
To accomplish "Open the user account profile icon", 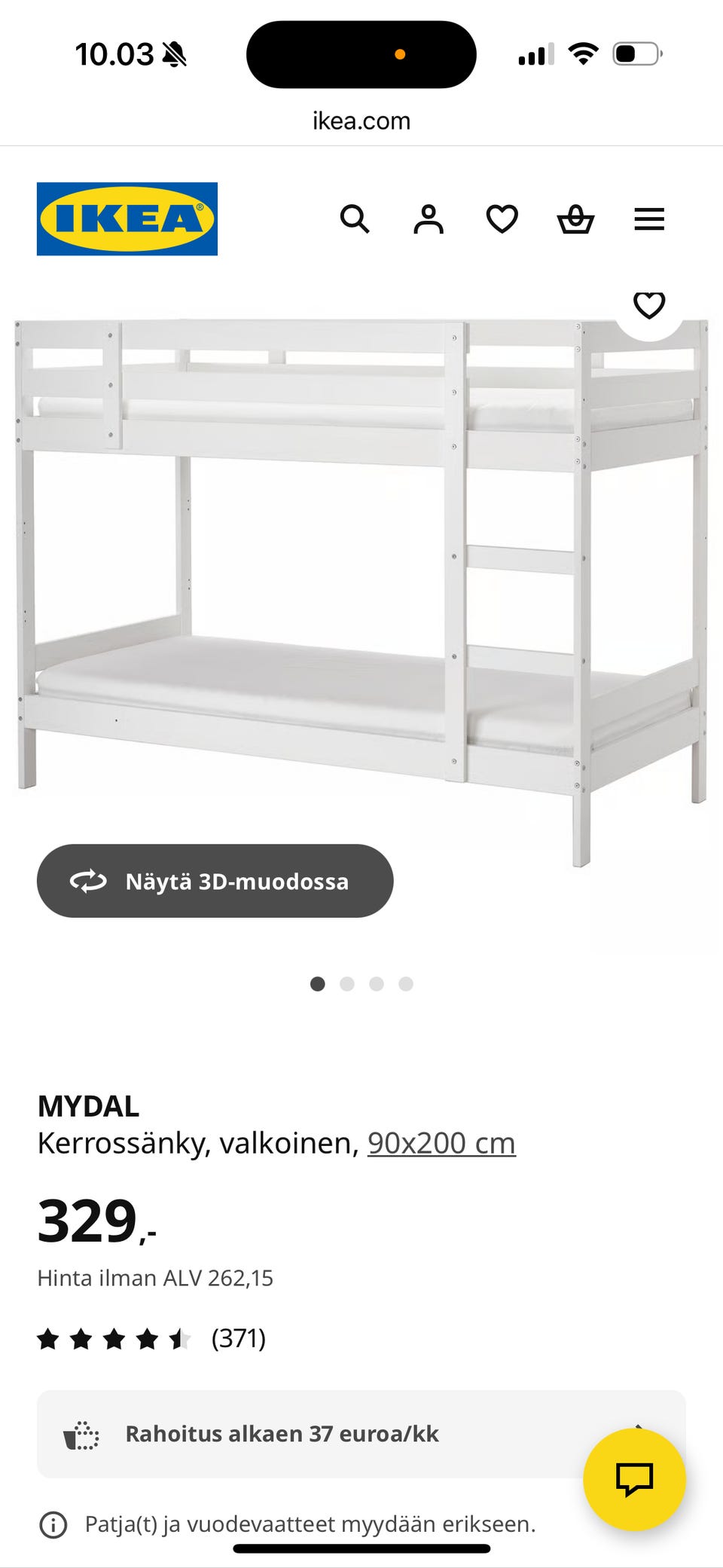I will 429,219.
